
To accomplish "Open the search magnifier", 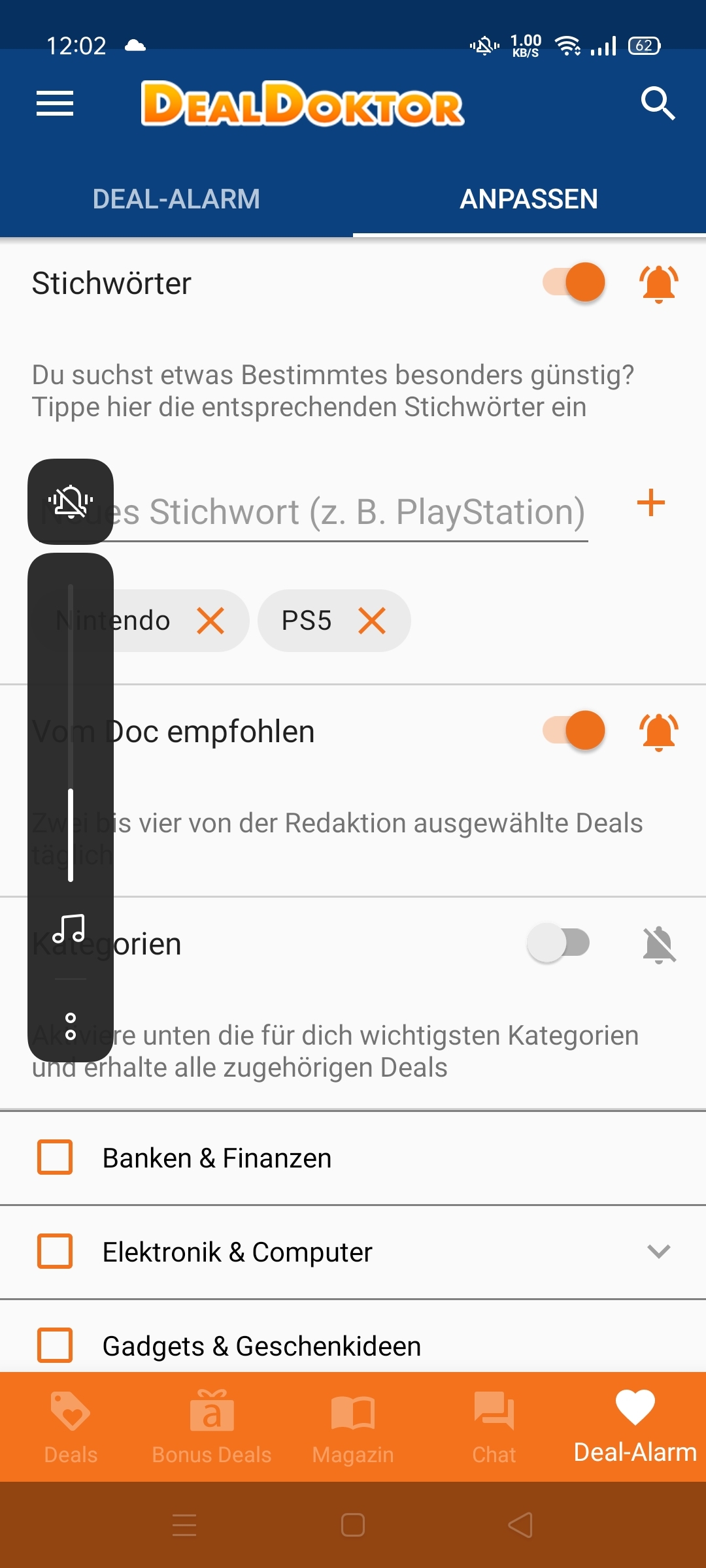I will tap(658, 103).
